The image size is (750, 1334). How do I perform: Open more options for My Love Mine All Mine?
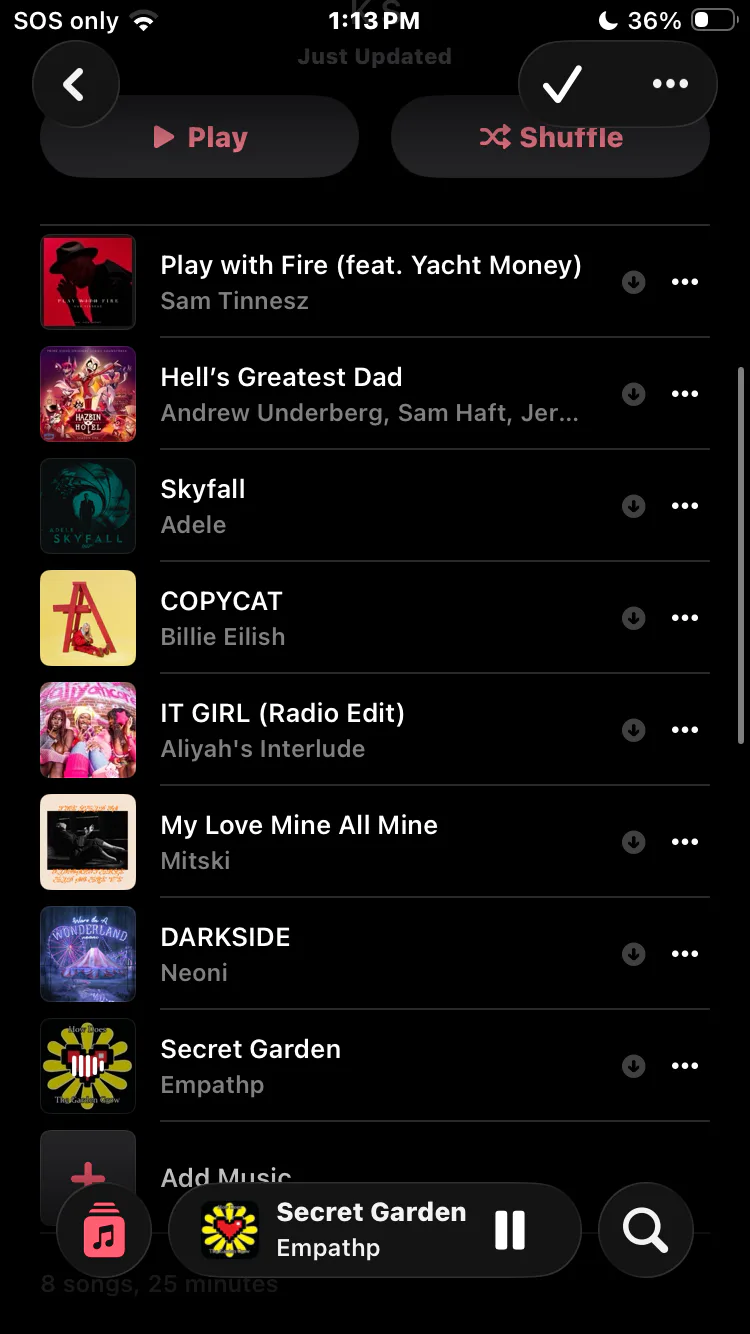685,842
